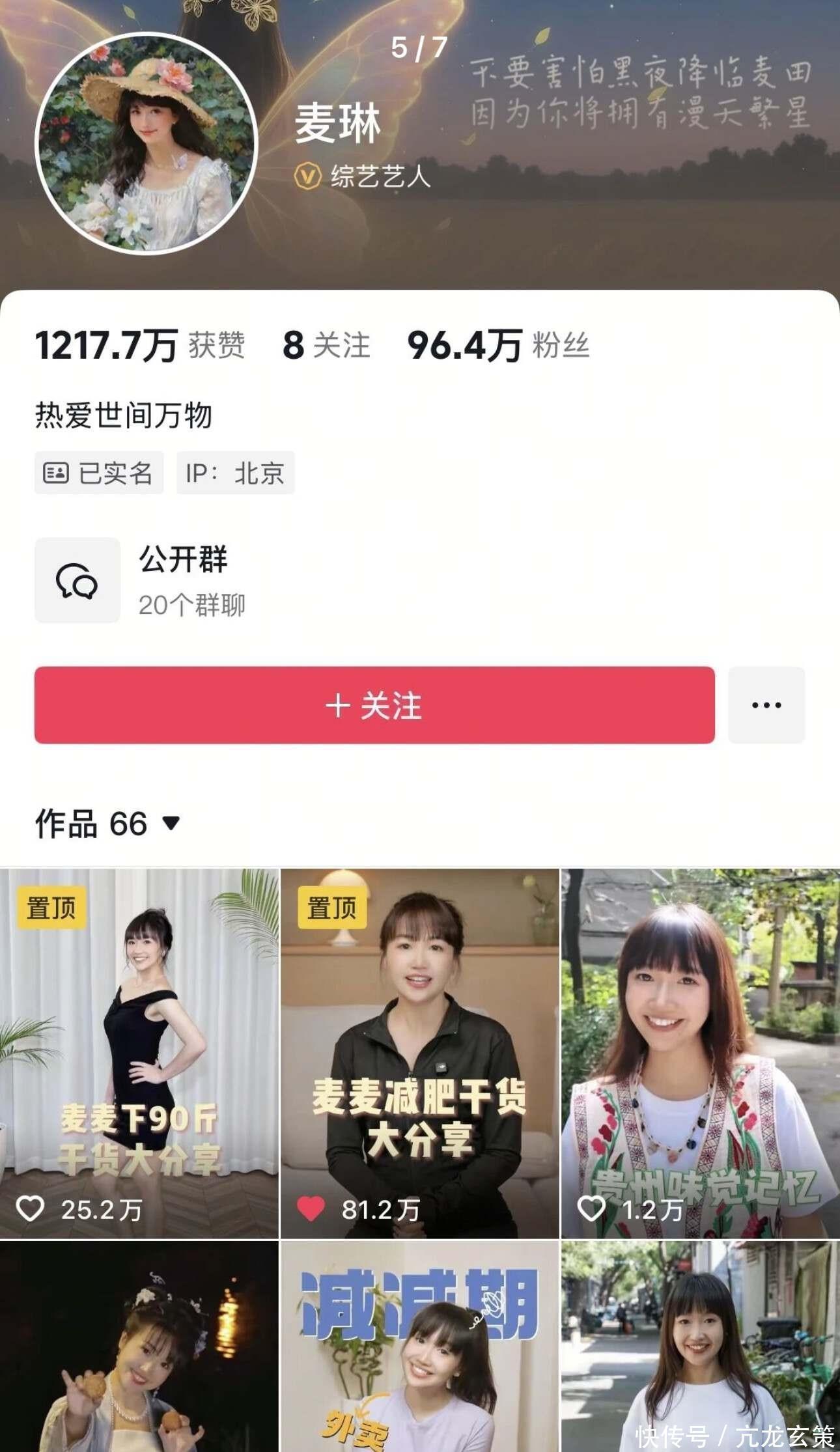This screenshot has width=840, height=1452.
Task: Open 麦琳's profile avatar
Action: pos(147,143)
